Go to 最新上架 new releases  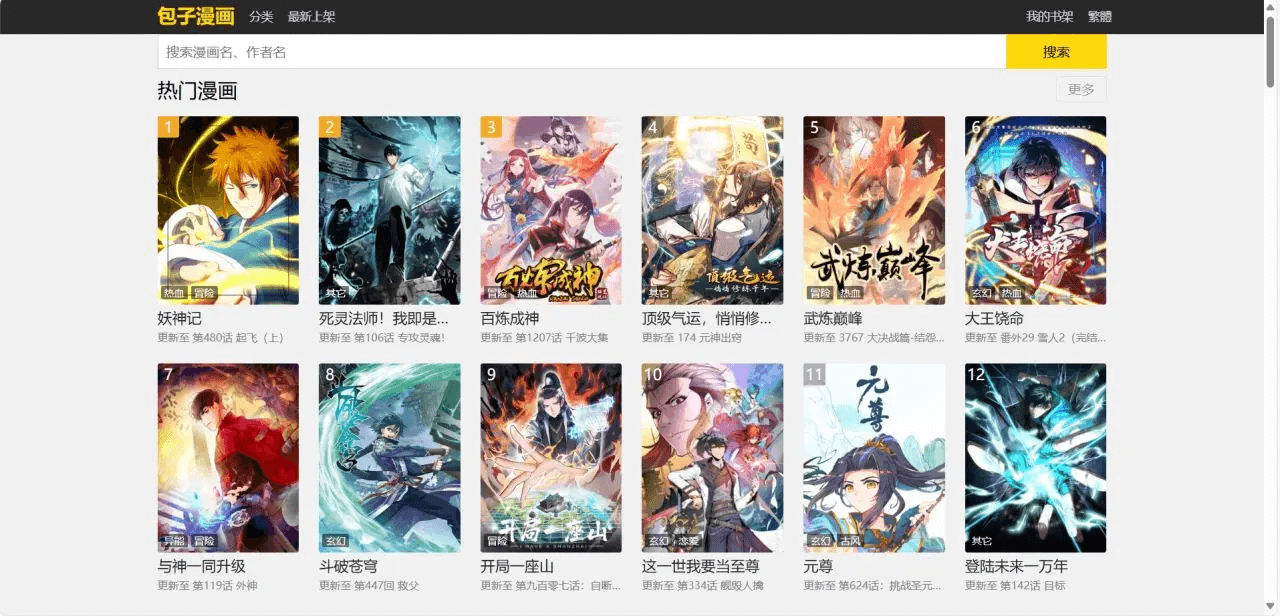(x=311, y=17)
